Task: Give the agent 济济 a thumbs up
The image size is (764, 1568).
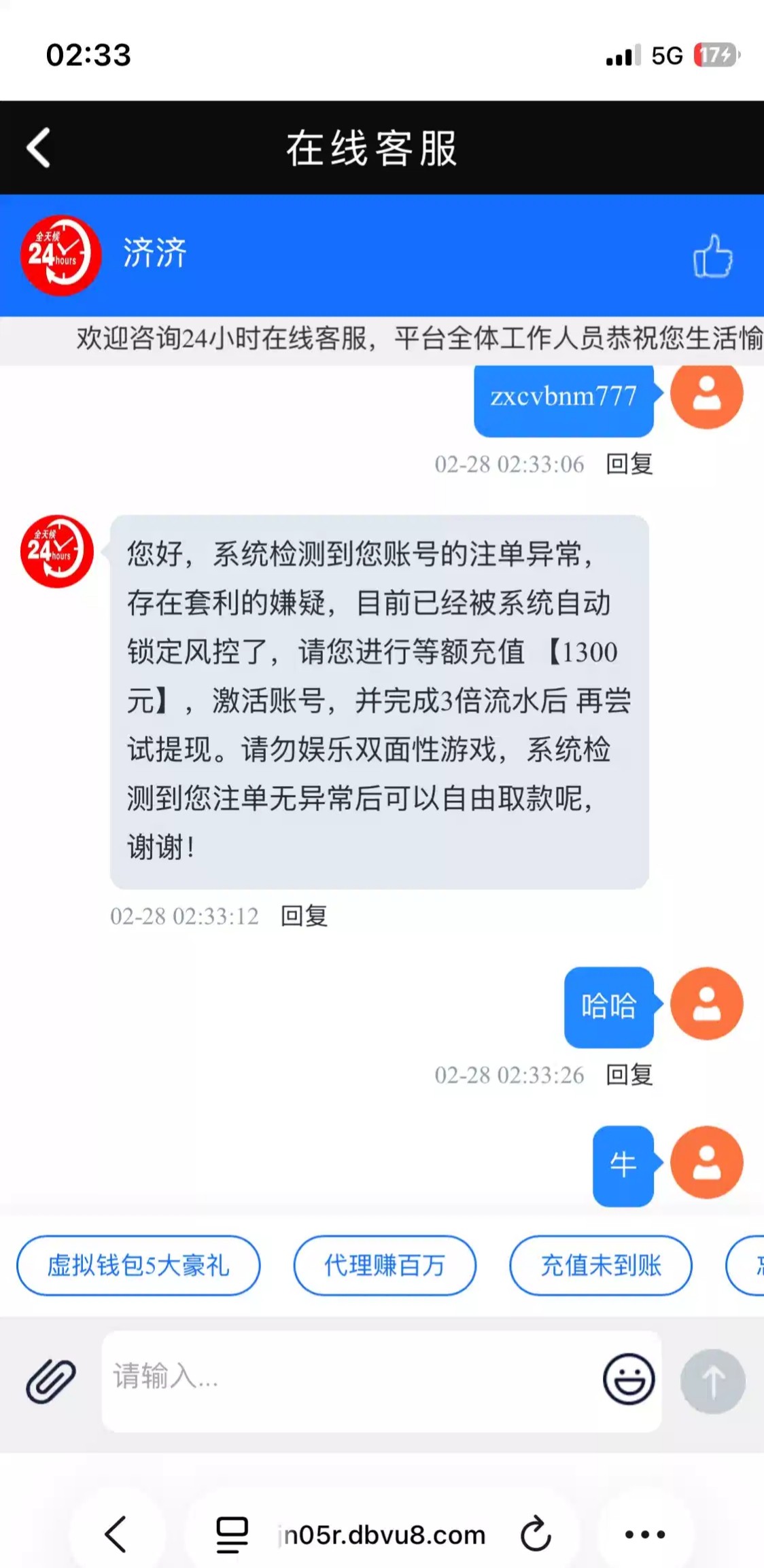Action: (712, 256)
